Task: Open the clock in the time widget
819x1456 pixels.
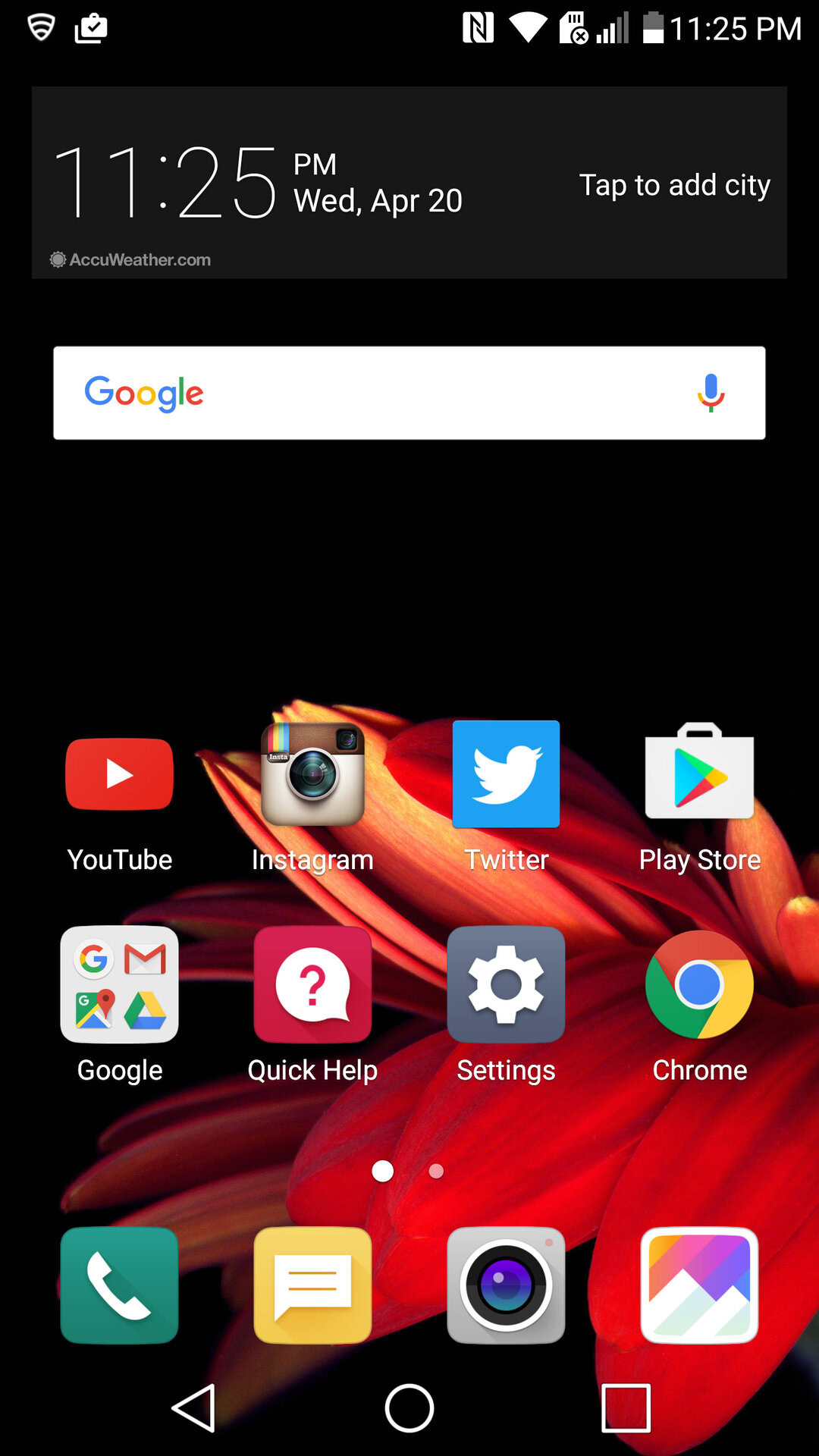Action: coord(165,183)
